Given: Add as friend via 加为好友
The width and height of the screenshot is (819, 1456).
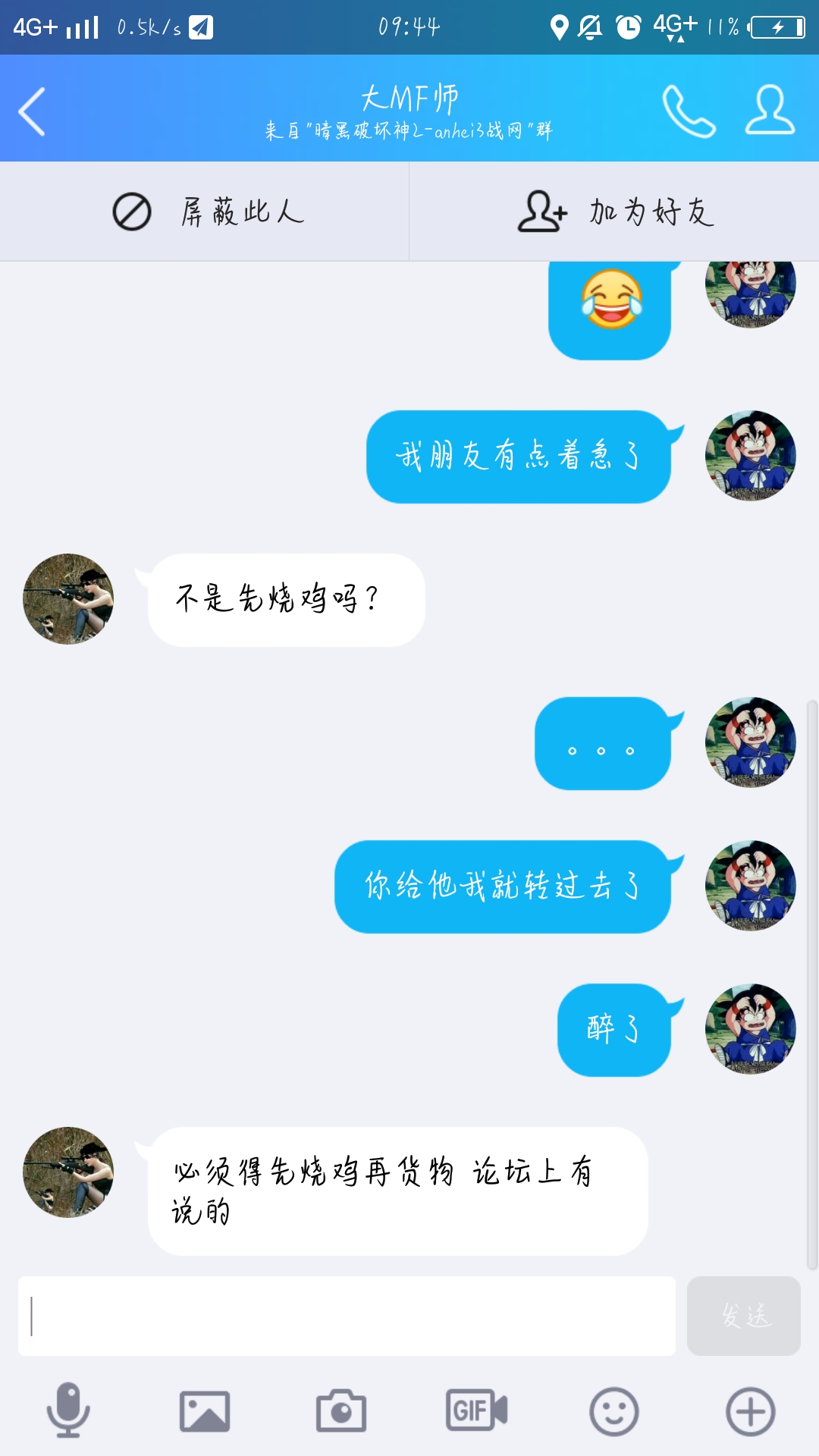Looking at the screenshot, I should tap(614, 212).
